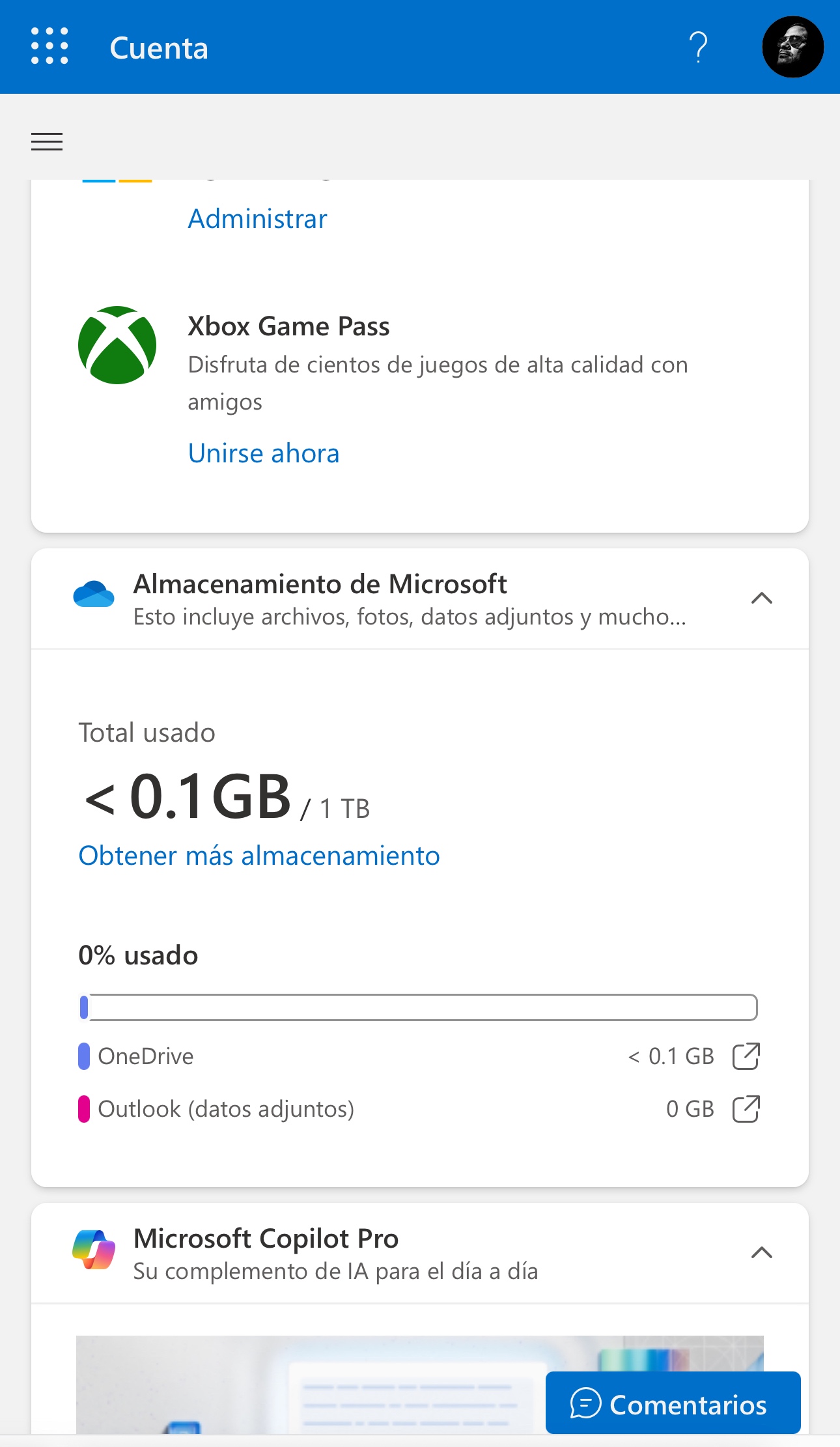Image resolution: width=840 pixels, height=1447 pixels.
Task: Tap the Administrar link
Action: tap(257, 219)
